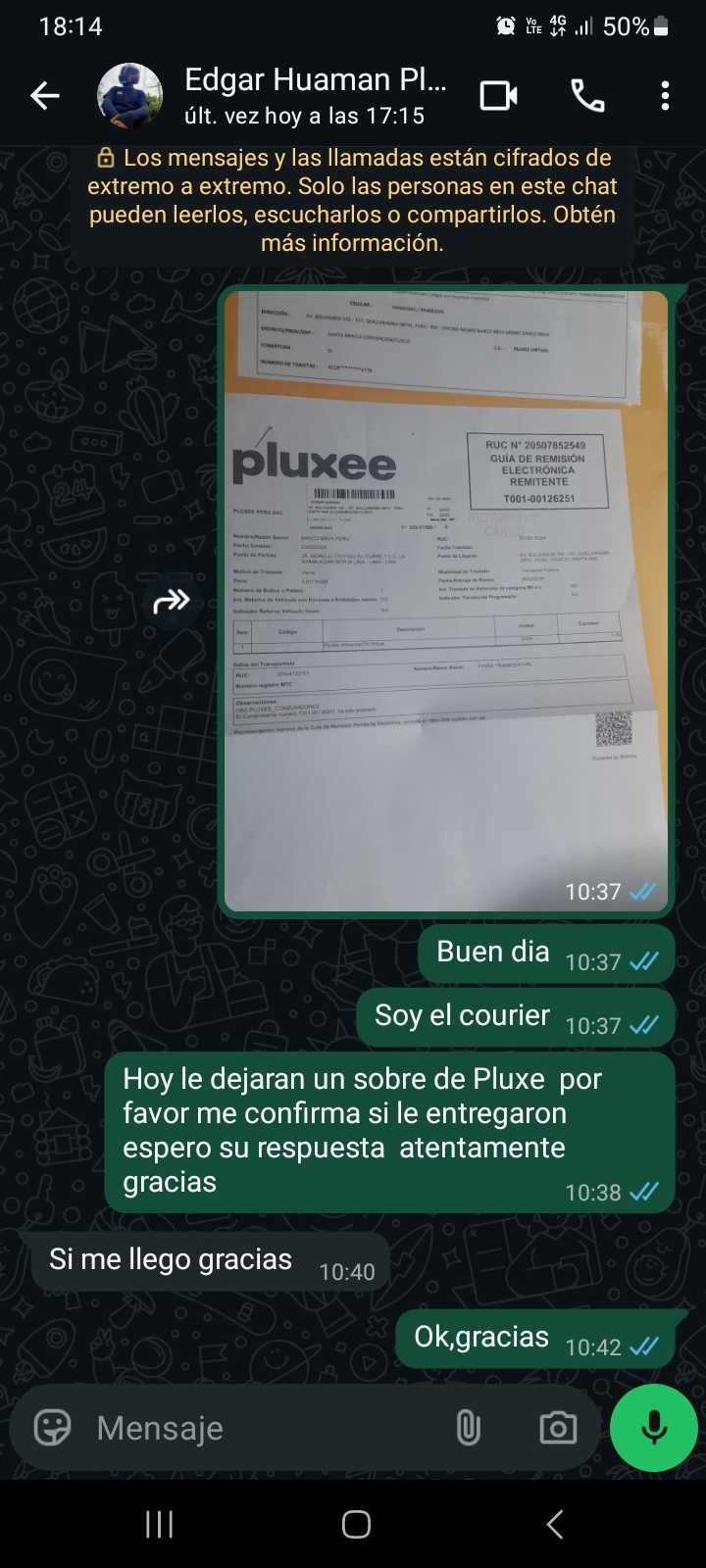This screenshot has height=1568, width=706.
Task: Attach a file to the chat
Action: 469,1428
